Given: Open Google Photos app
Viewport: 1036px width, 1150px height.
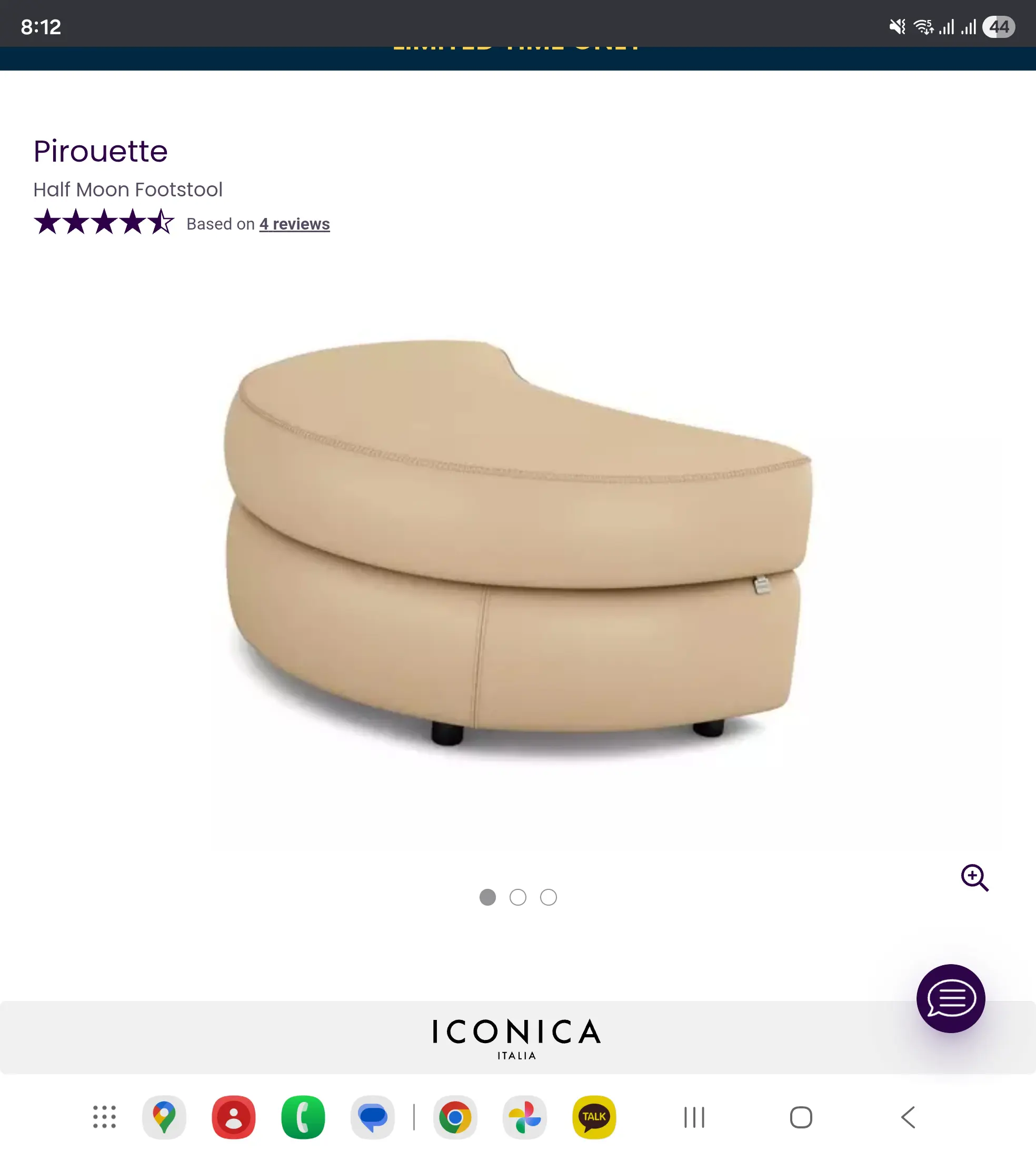Looking at the screenshot, I should [524, 1117].
